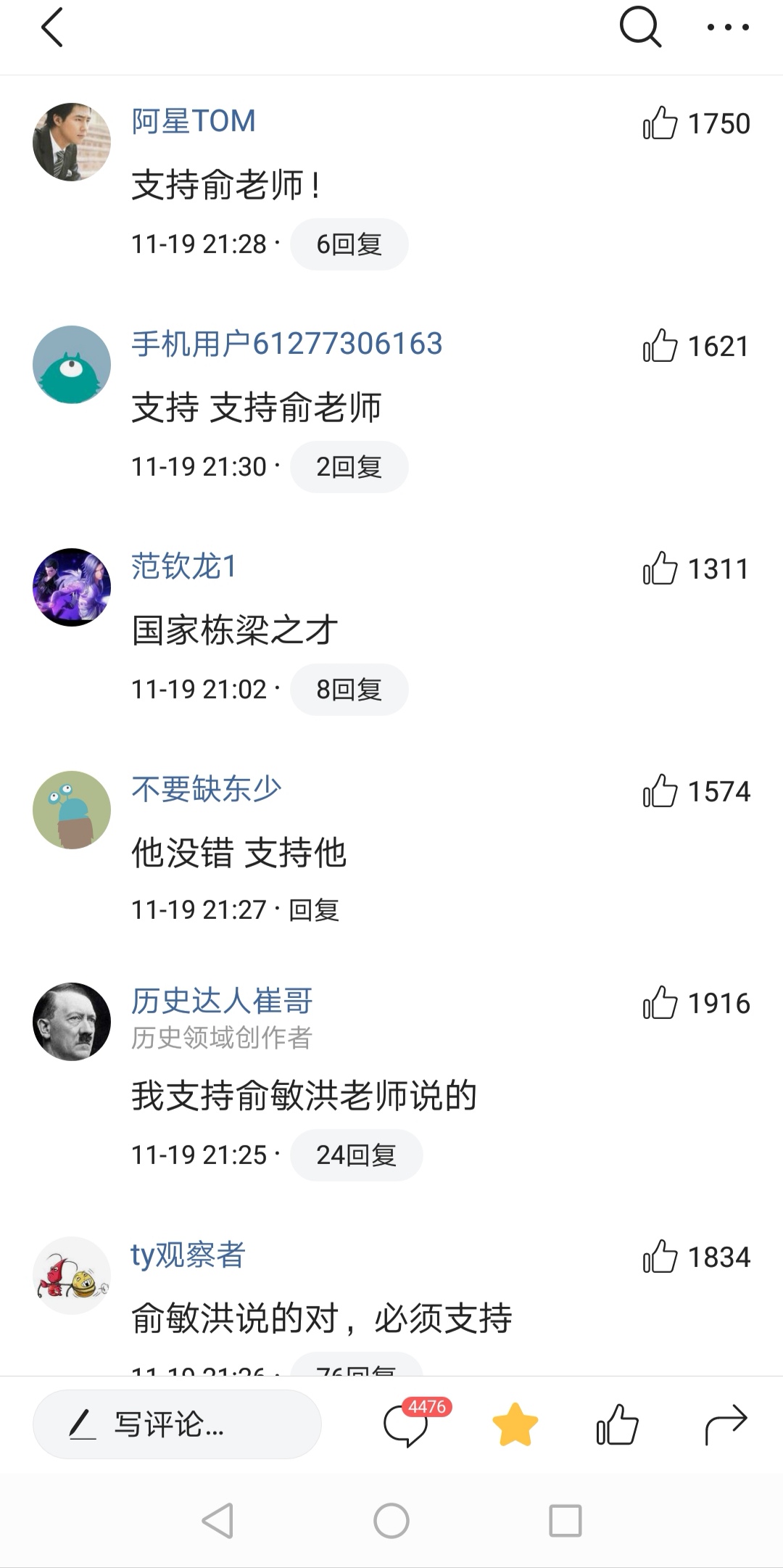Open the comment bubble showing 4476 comments
The height and width of the screenshot is (1568, 783).
pos(405,1424)
